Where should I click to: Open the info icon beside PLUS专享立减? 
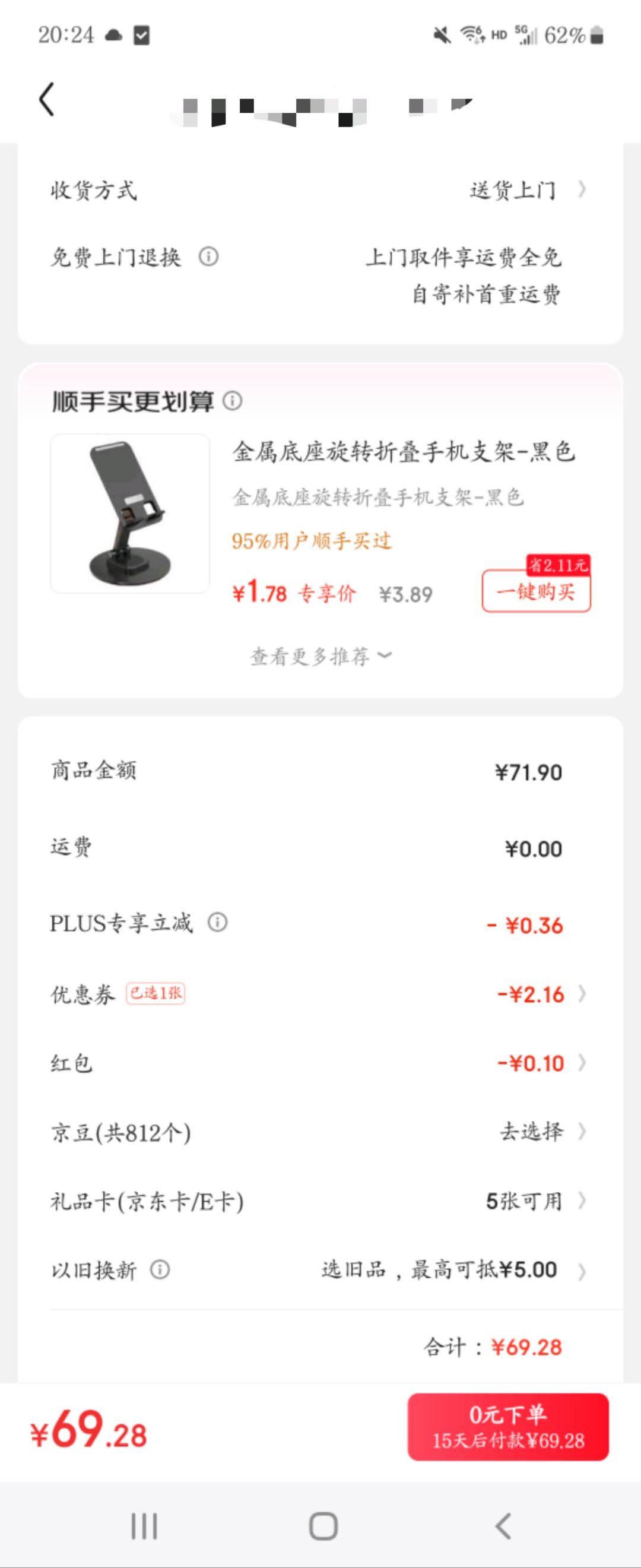tap(217, 923)
